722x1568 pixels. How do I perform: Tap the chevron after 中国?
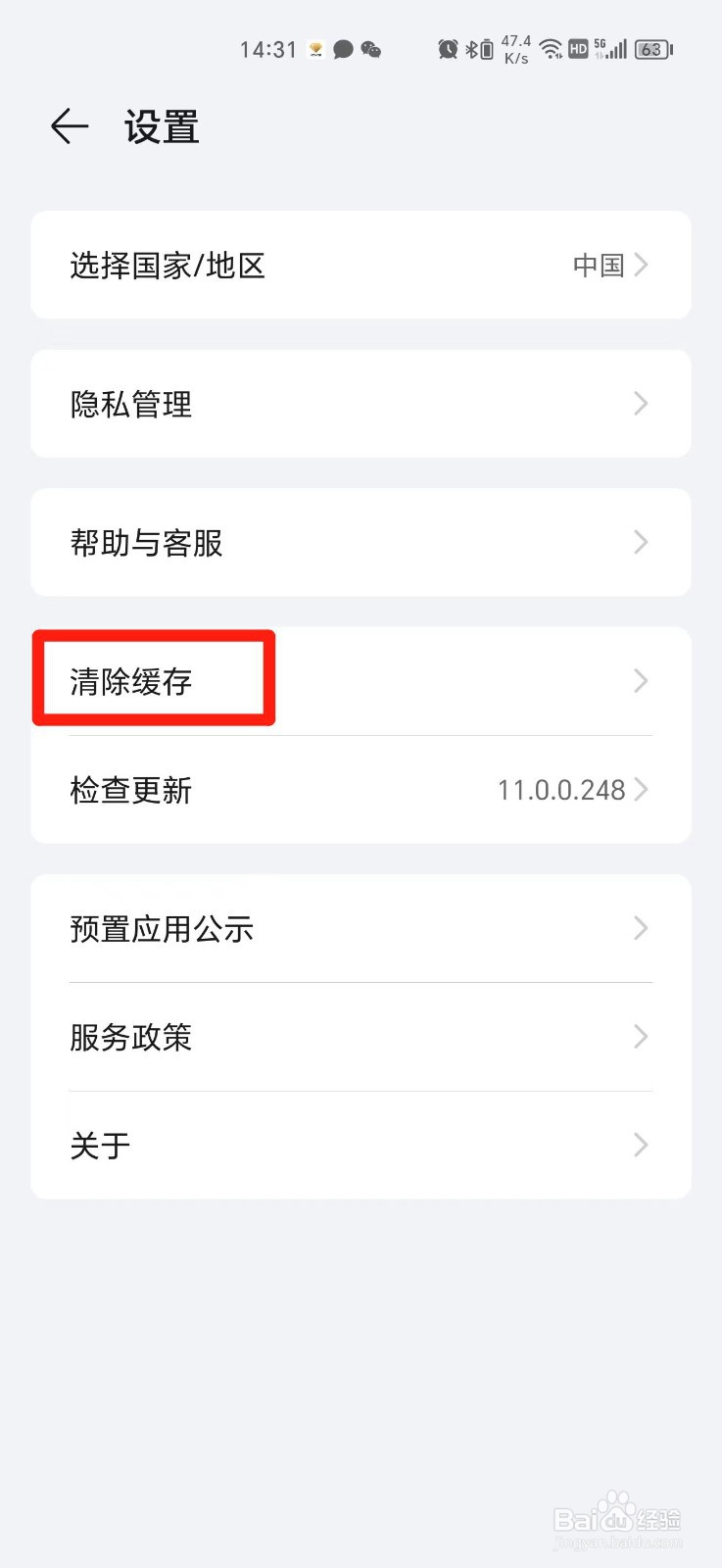pyautogui.click(x=644, y=265)
